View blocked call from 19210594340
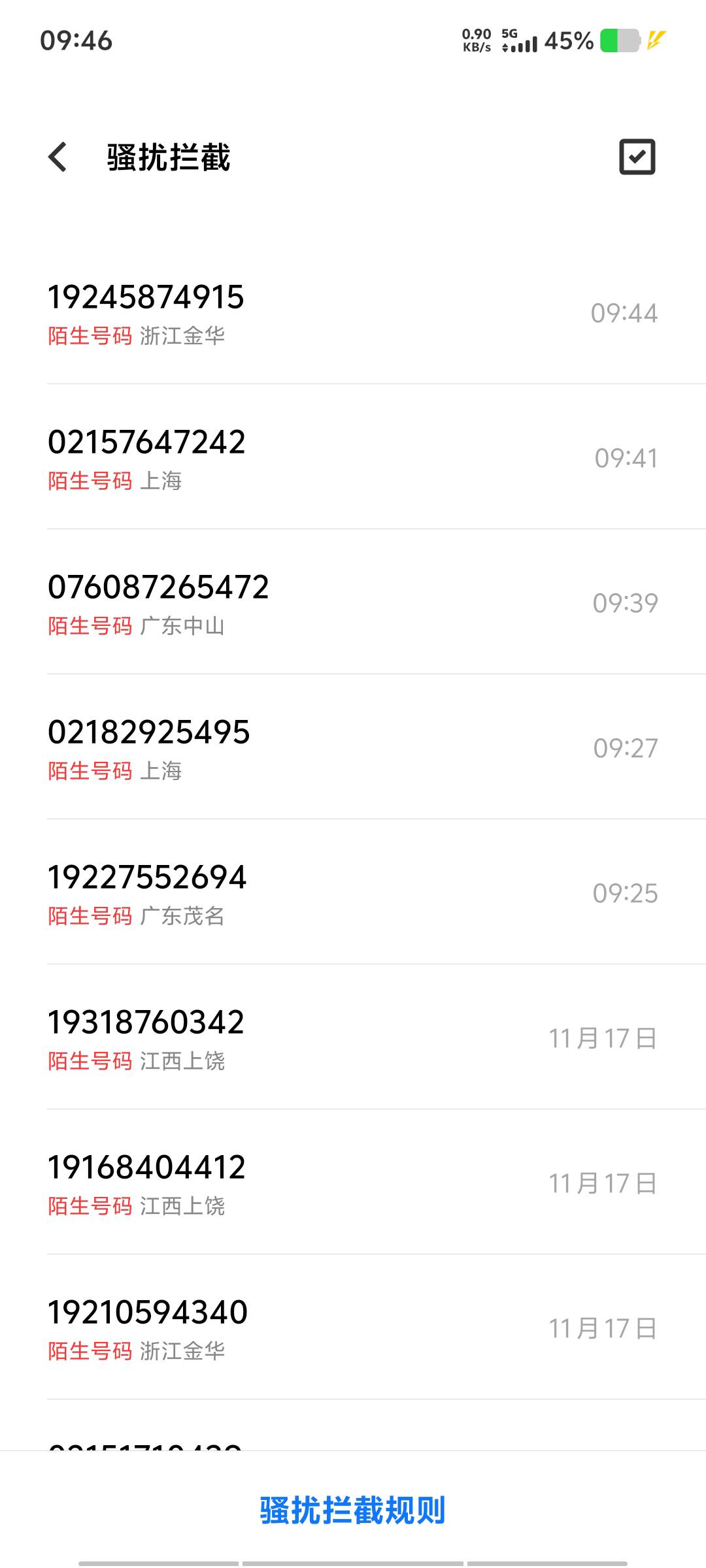Image resolution: width=706 pixels, height=1568 pixels. pos(353,1328)
